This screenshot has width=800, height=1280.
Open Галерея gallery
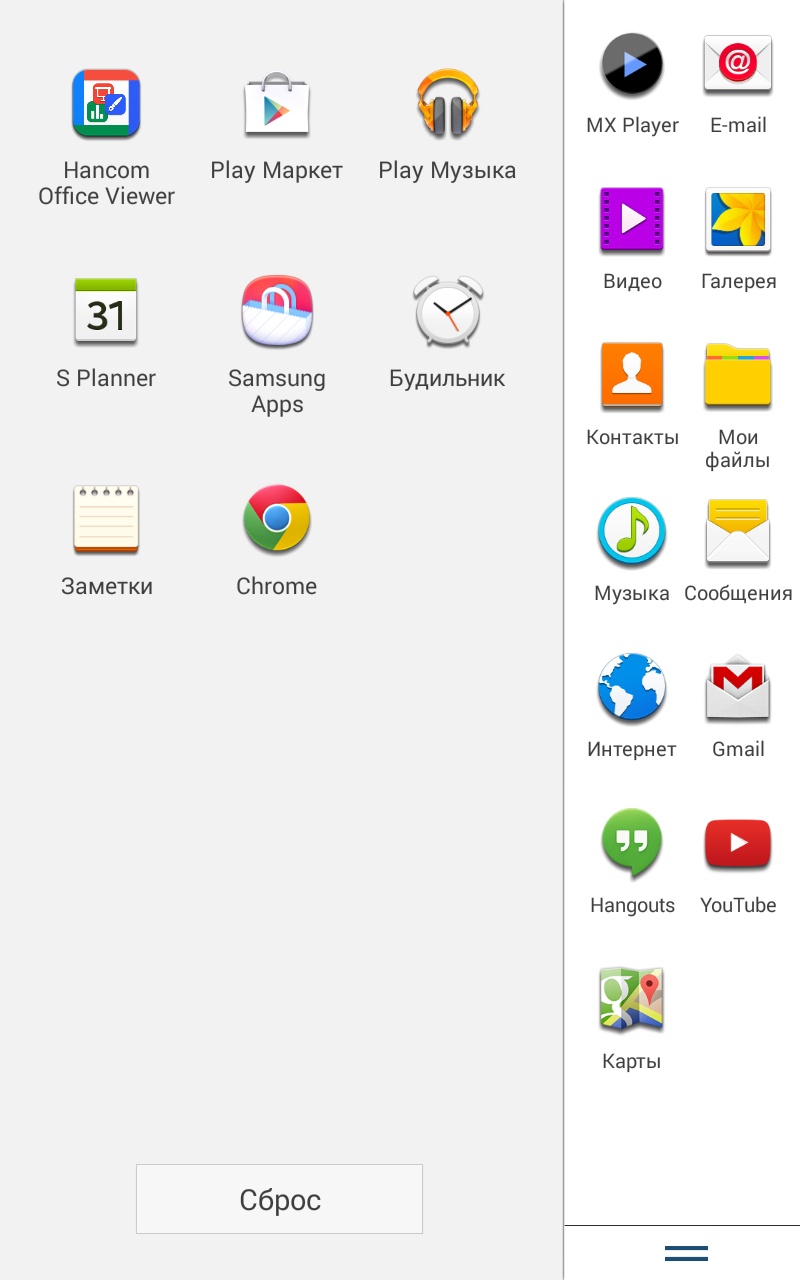pos(738,220)
